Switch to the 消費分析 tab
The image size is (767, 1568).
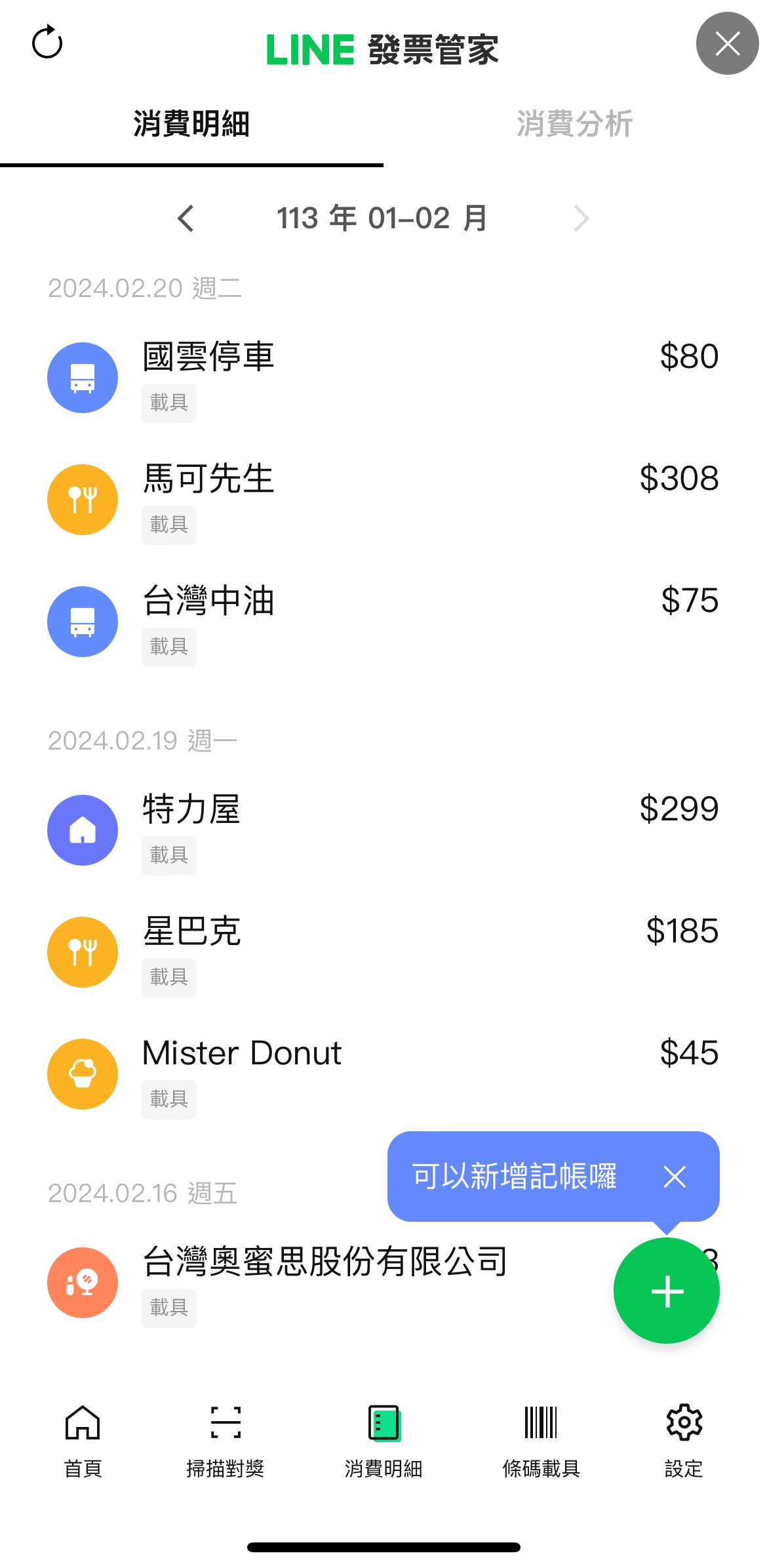point(574,125)
